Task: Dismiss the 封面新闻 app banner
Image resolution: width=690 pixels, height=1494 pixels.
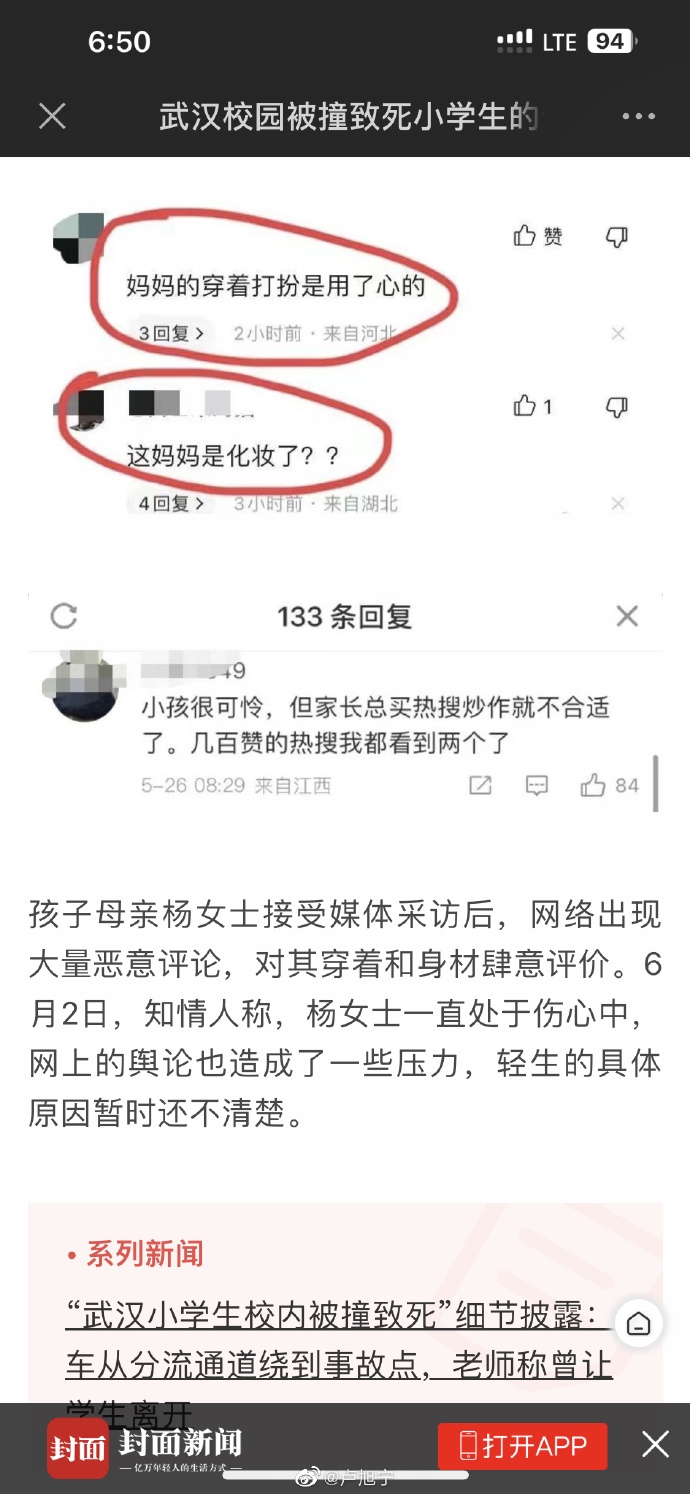Action: point(655,1444)
